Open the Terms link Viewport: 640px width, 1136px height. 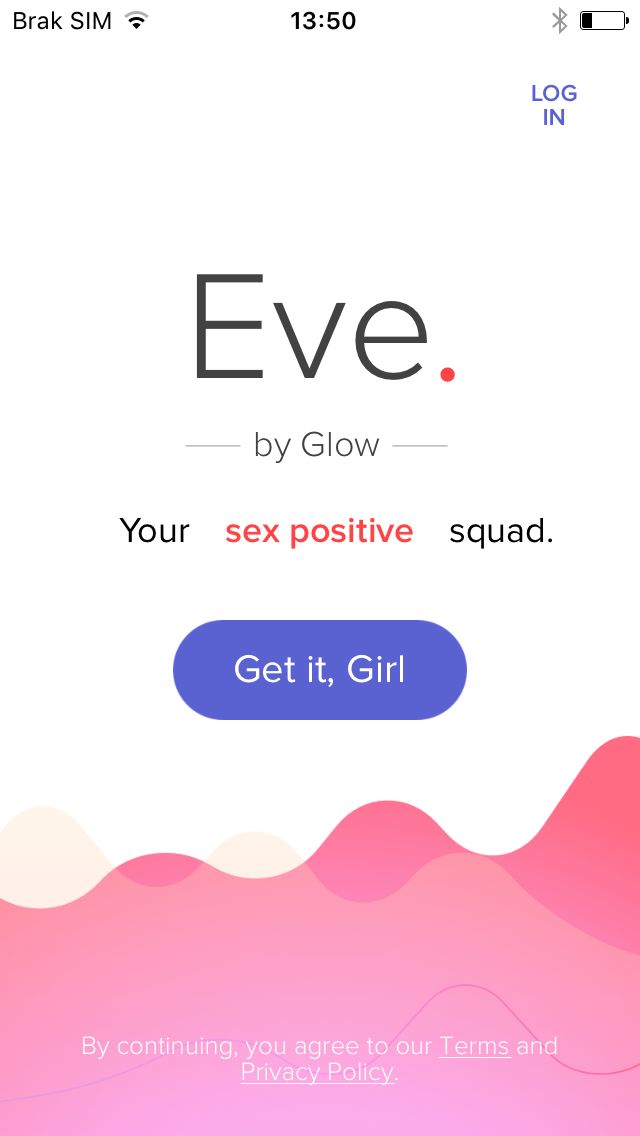475,1046
